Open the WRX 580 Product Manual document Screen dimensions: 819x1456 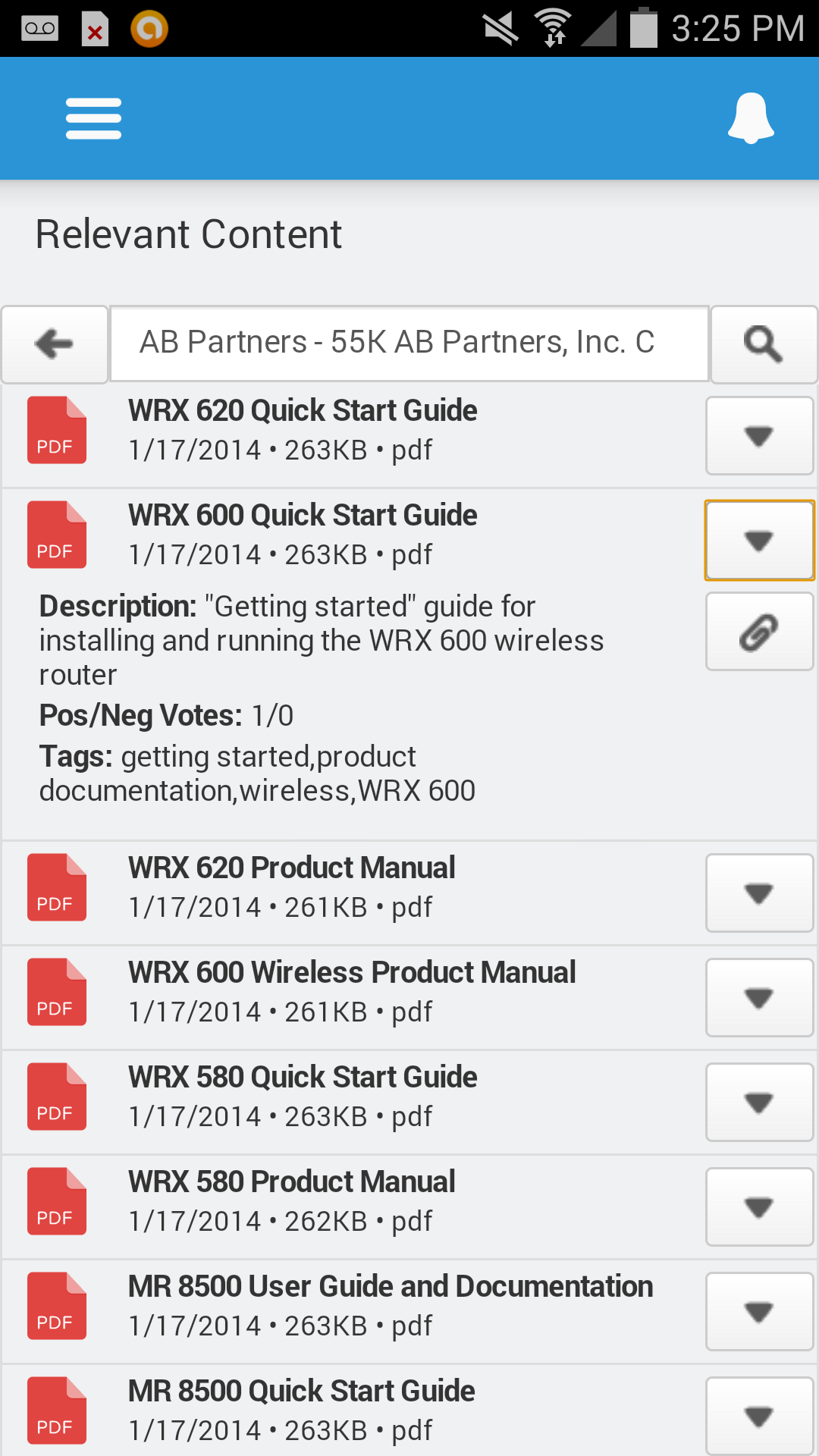click(x=291, y=1182)
